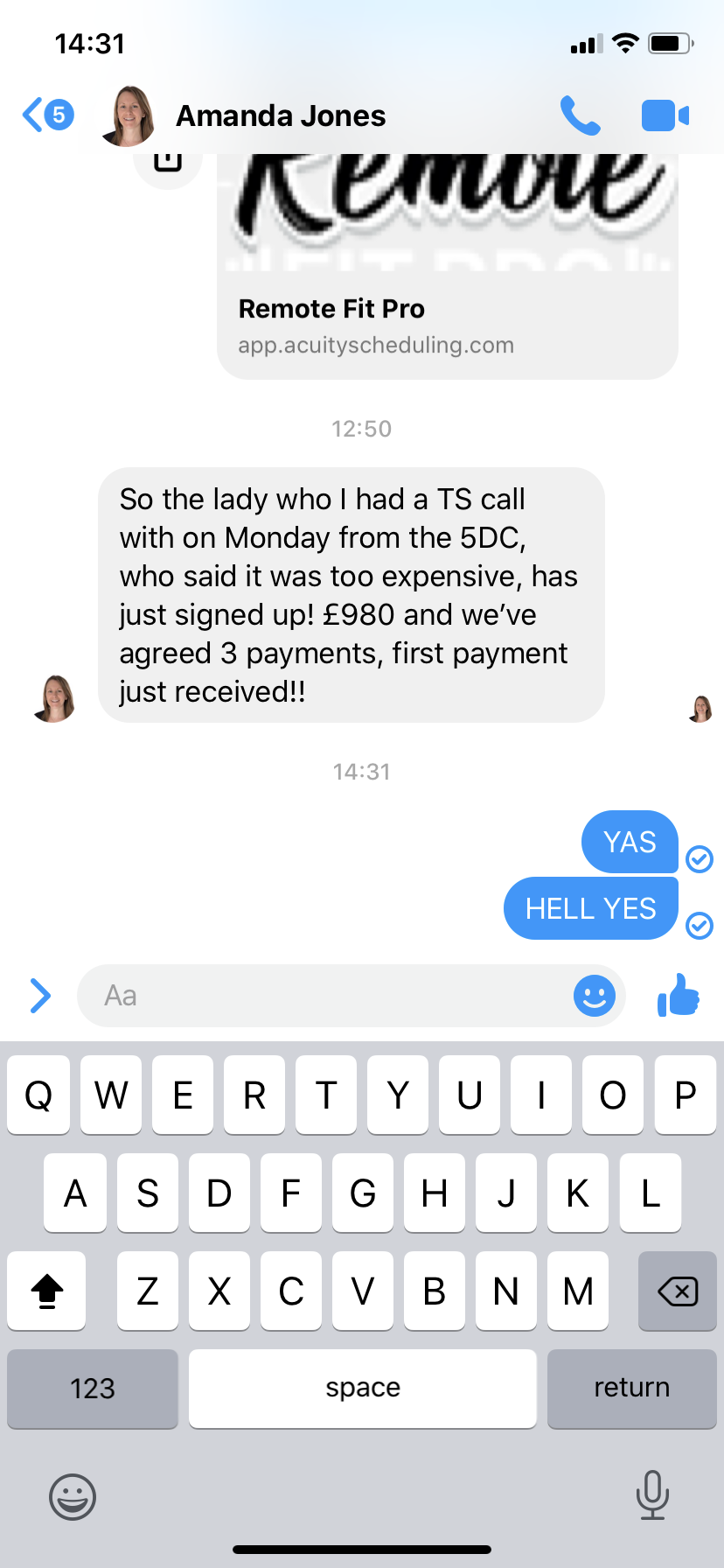Open the emoji picker in message field
The height and width of the screenshot is (1568, 724).
pyautogui.click(x=594, y=996)
